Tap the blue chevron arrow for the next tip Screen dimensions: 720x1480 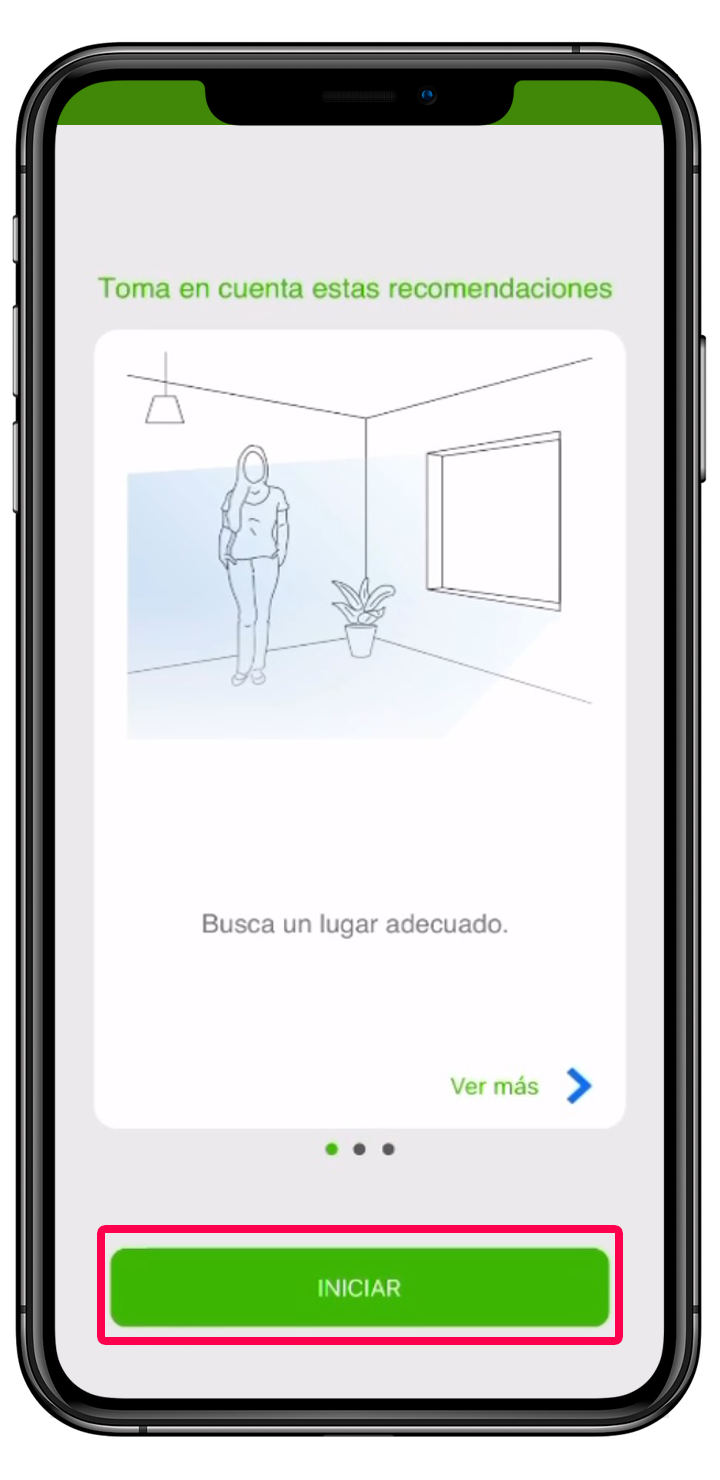[579, 1086]
